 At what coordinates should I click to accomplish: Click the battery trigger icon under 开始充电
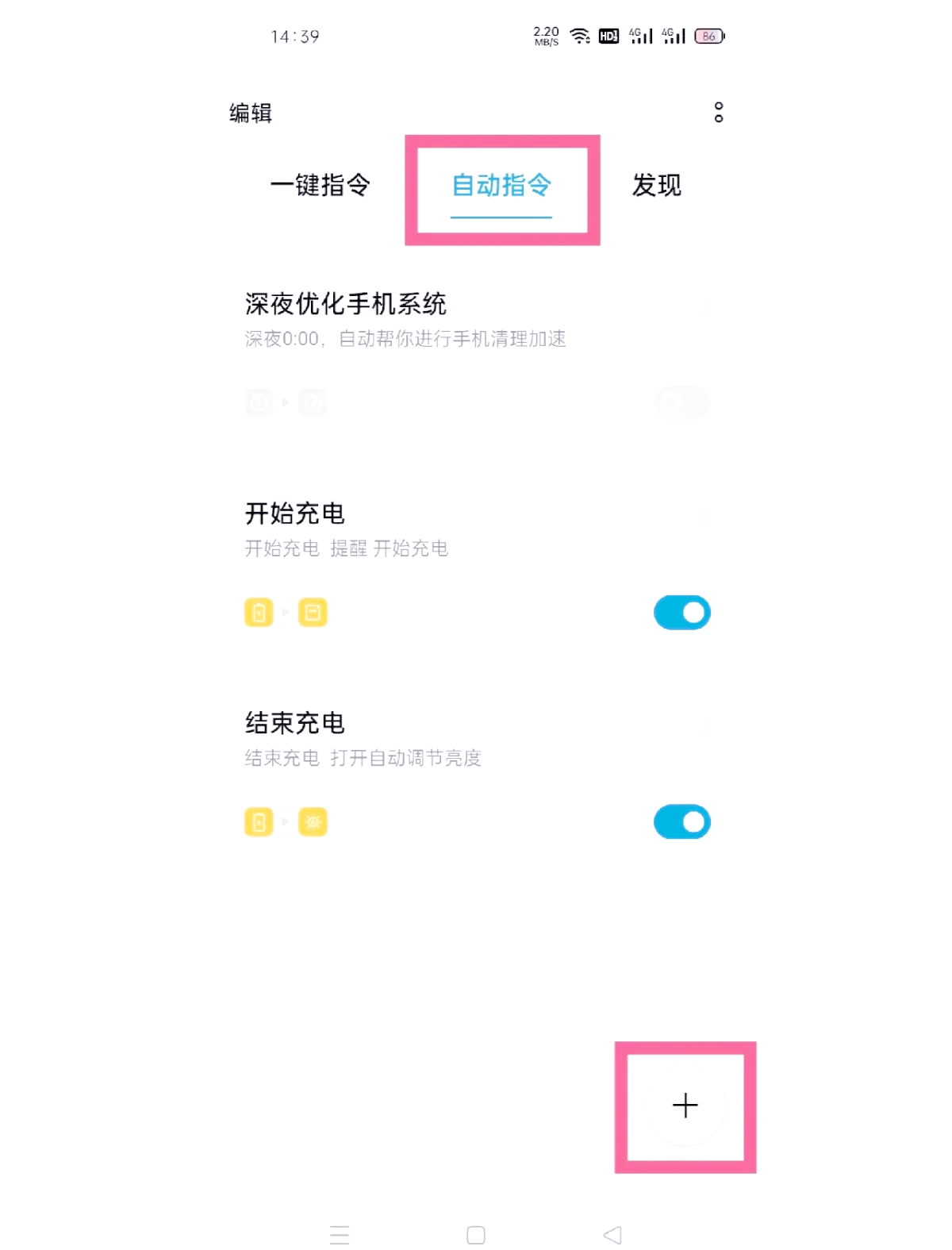click(258, 612)
